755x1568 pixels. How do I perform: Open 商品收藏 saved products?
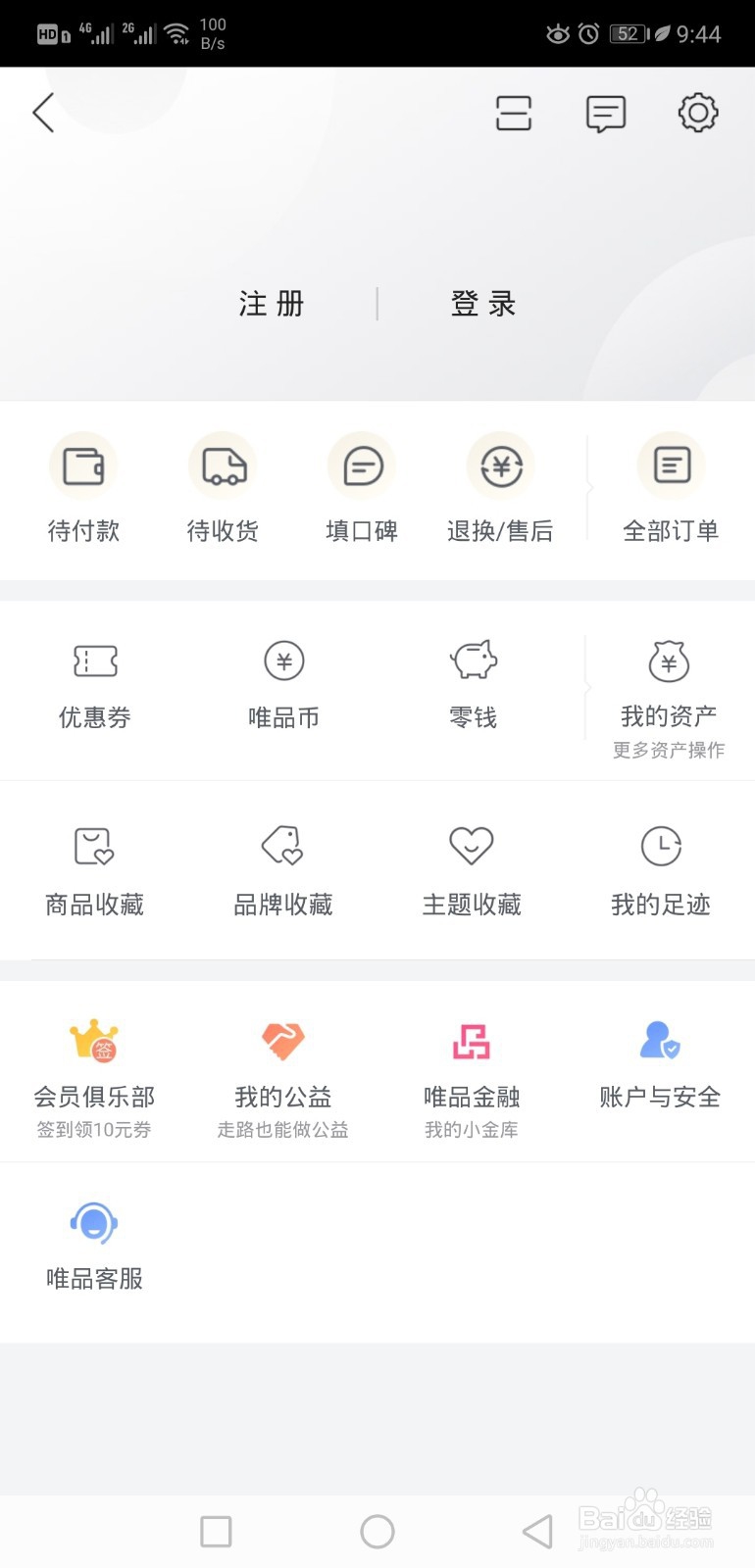[x=95, y=872]
